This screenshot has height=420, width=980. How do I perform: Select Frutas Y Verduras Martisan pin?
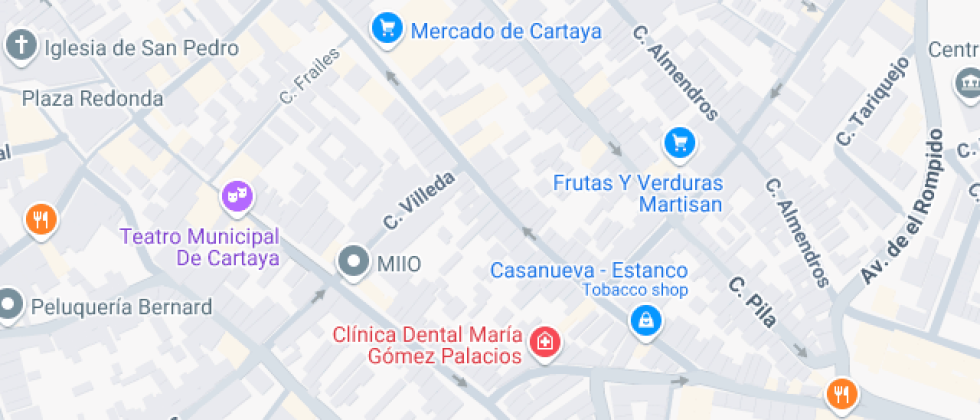click(x=679, y=144)
